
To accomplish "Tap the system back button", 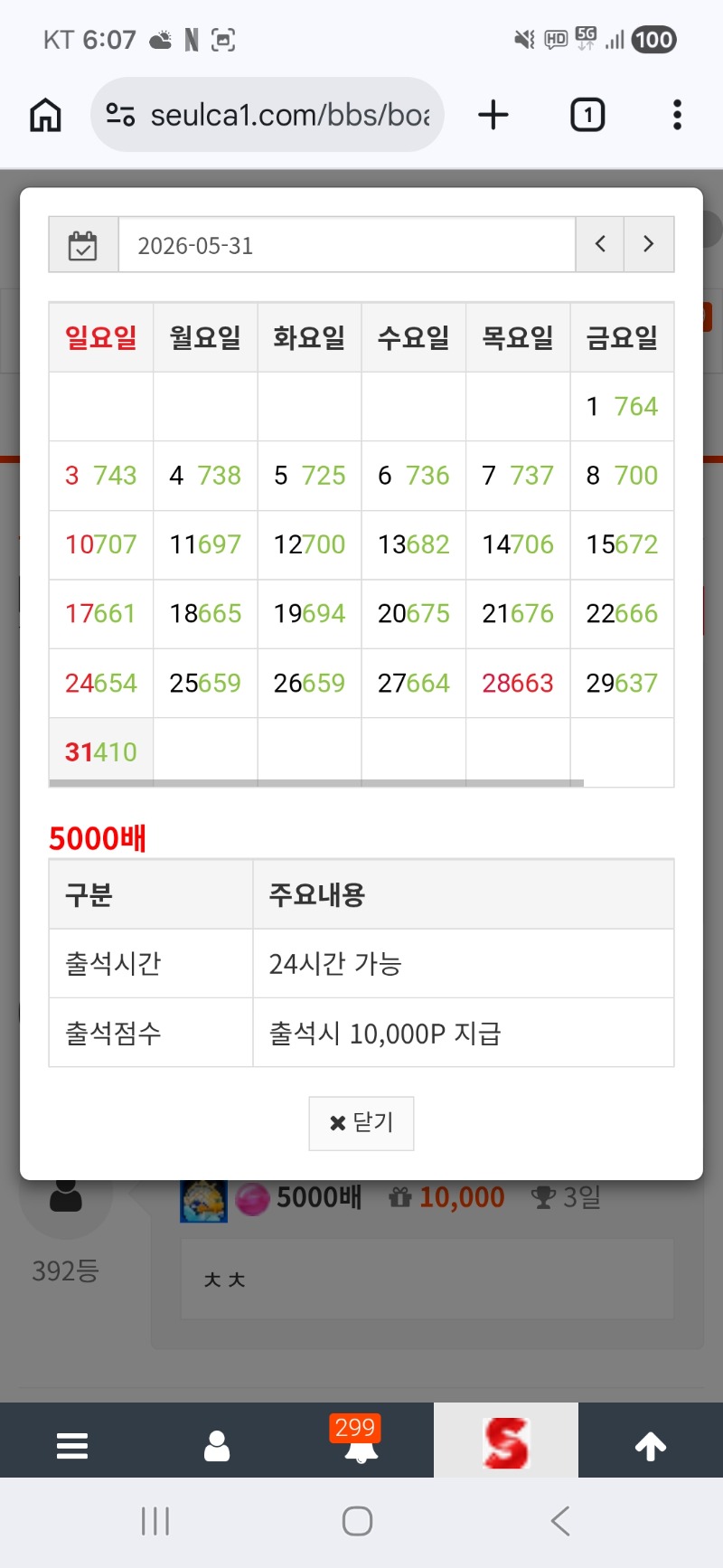I will point(560,1521).
